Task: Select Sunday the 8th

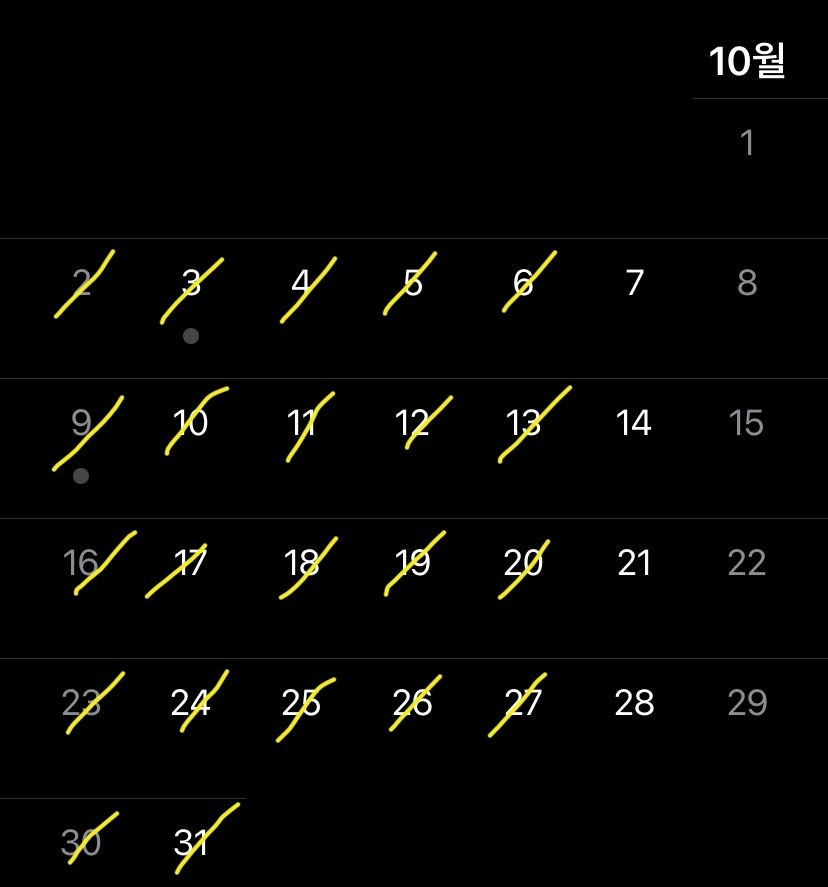Action: click(x=746, y=283)
